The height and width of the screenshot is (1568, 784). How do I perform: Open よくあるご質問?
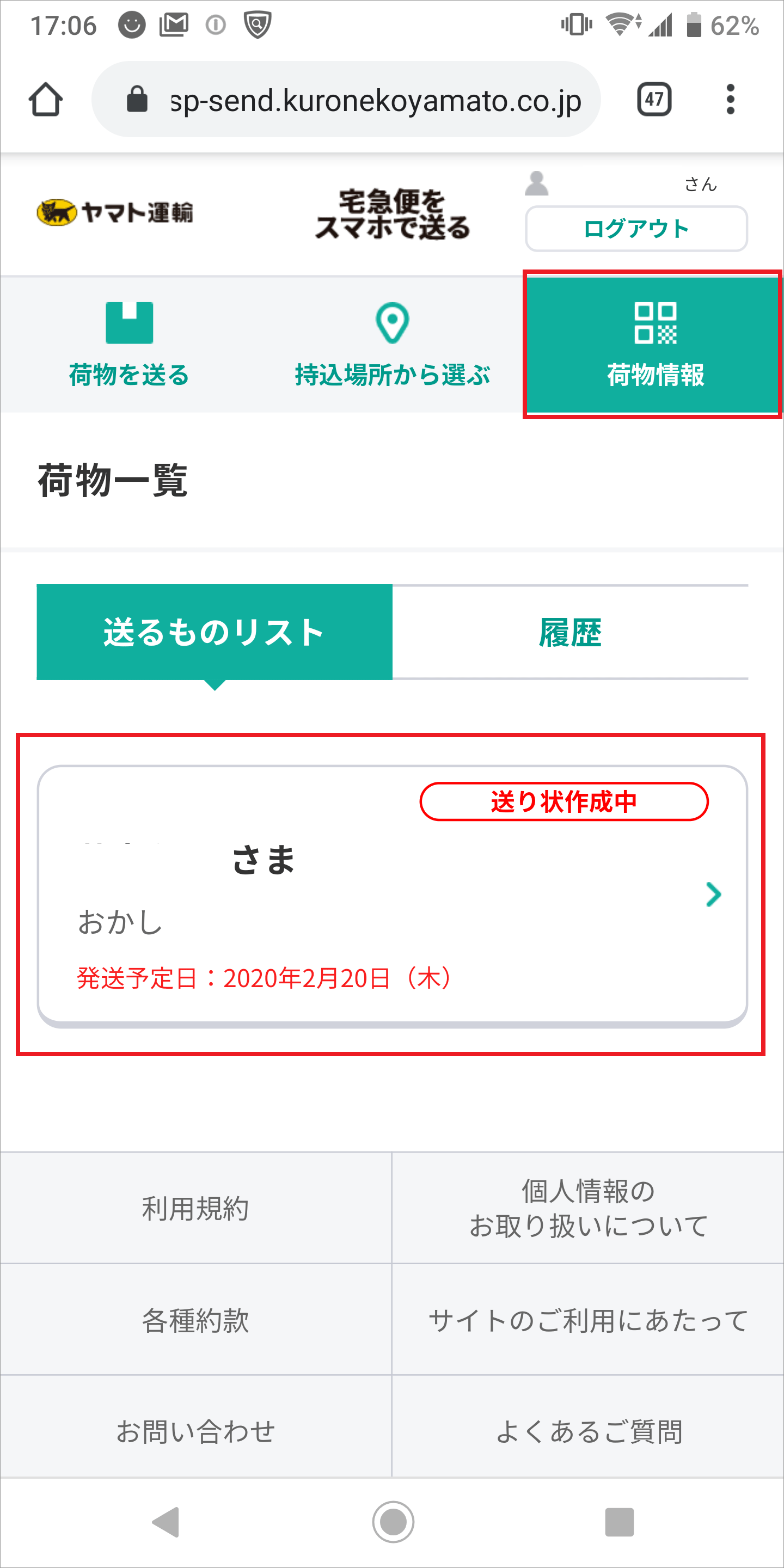pyautogui.click(x=588, y=1431)
